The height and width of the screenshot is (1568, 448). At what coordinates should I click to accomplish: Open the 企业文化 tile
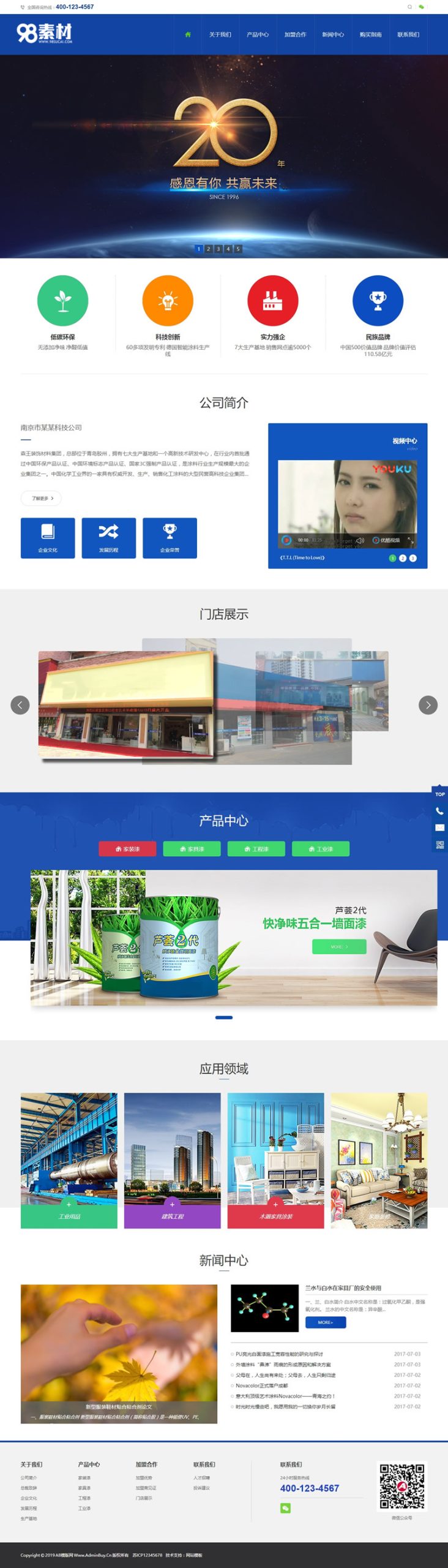48,538
